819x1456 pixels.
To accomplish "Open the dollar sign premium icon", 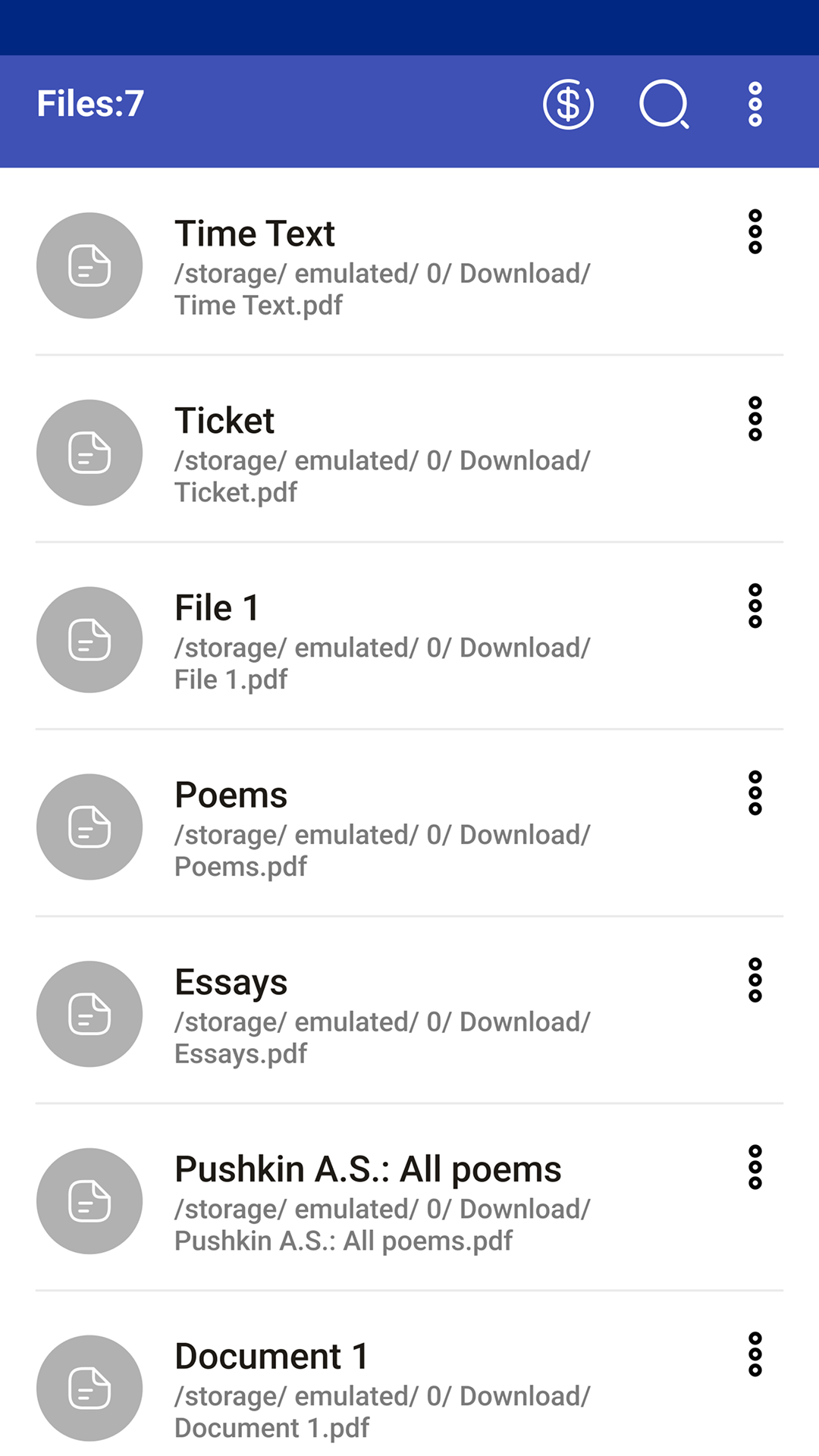I will pos(567,104).
